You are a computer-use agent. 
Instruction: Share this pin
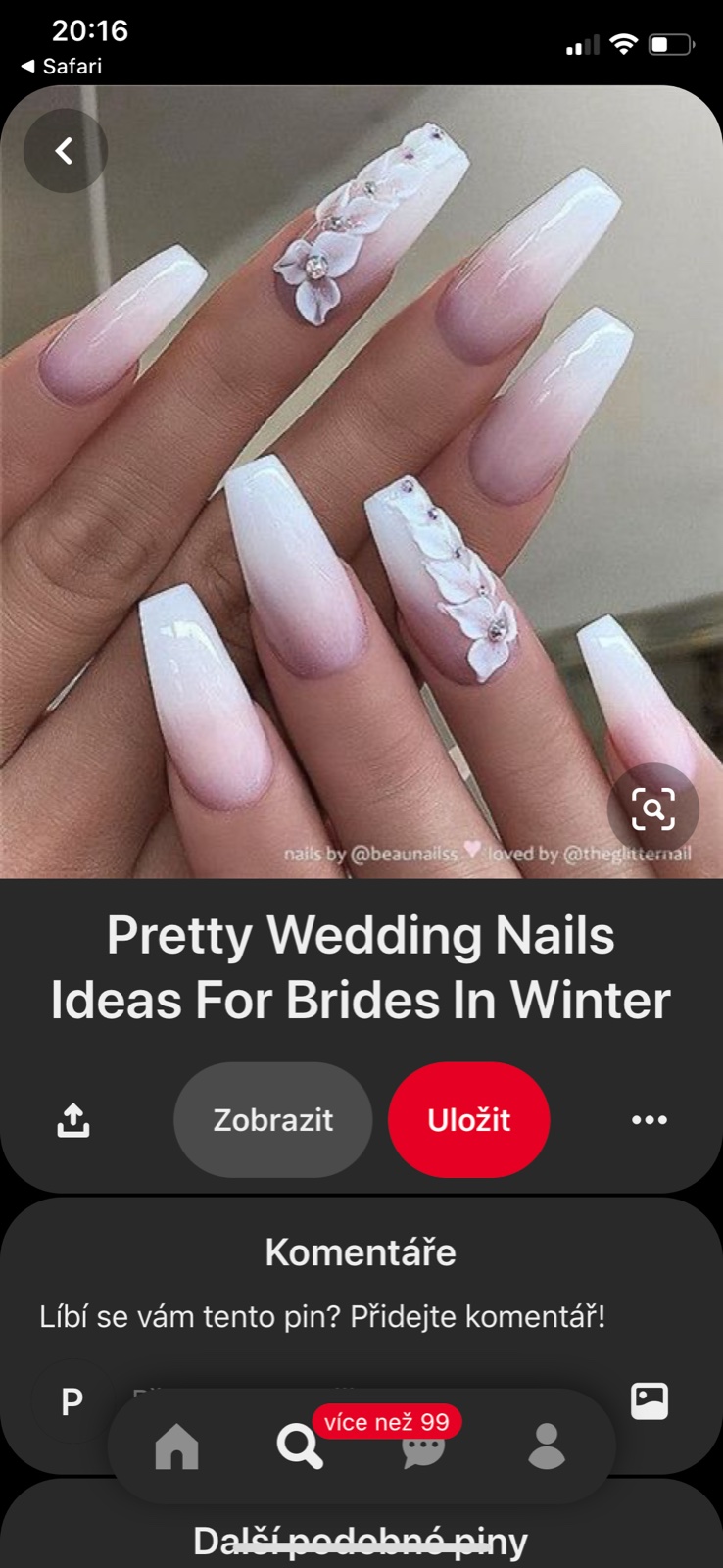73,1119
